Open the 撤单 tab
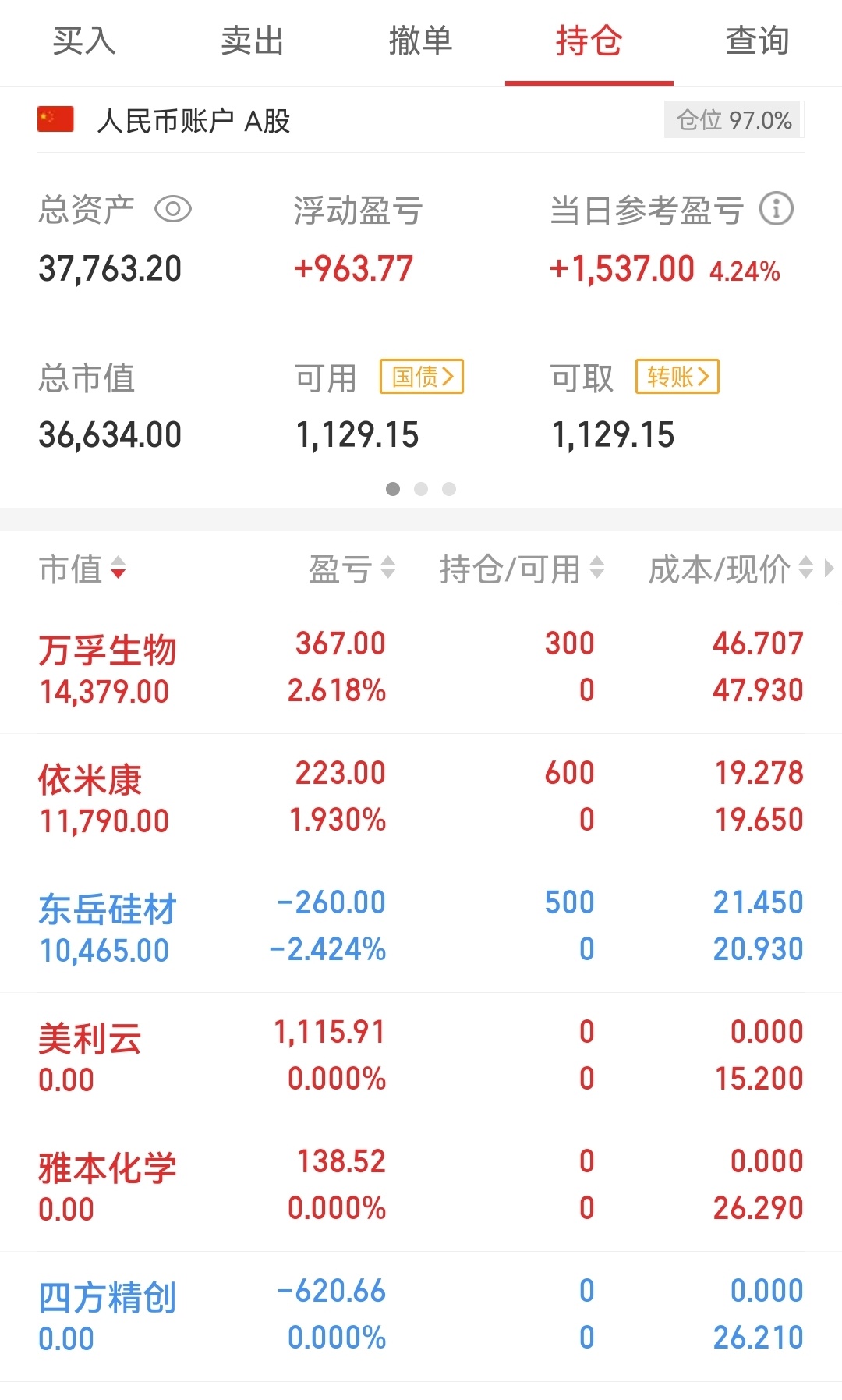 pyautogui.click(x=421, y=41)
